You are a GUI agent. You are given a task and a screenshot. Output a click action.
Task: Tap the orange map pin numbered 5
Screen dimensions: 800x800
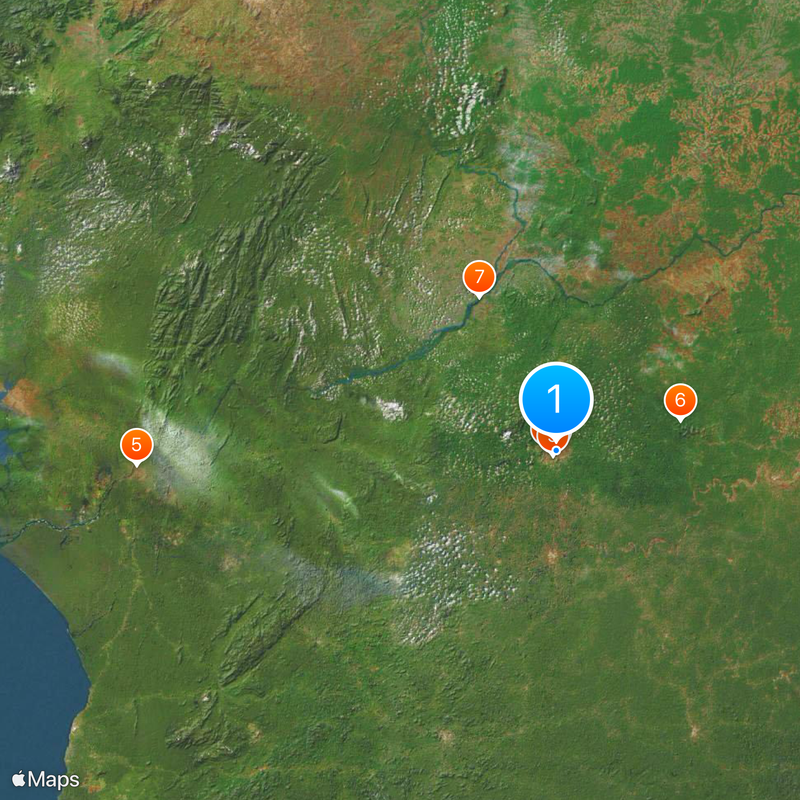(x=136, y=444)
